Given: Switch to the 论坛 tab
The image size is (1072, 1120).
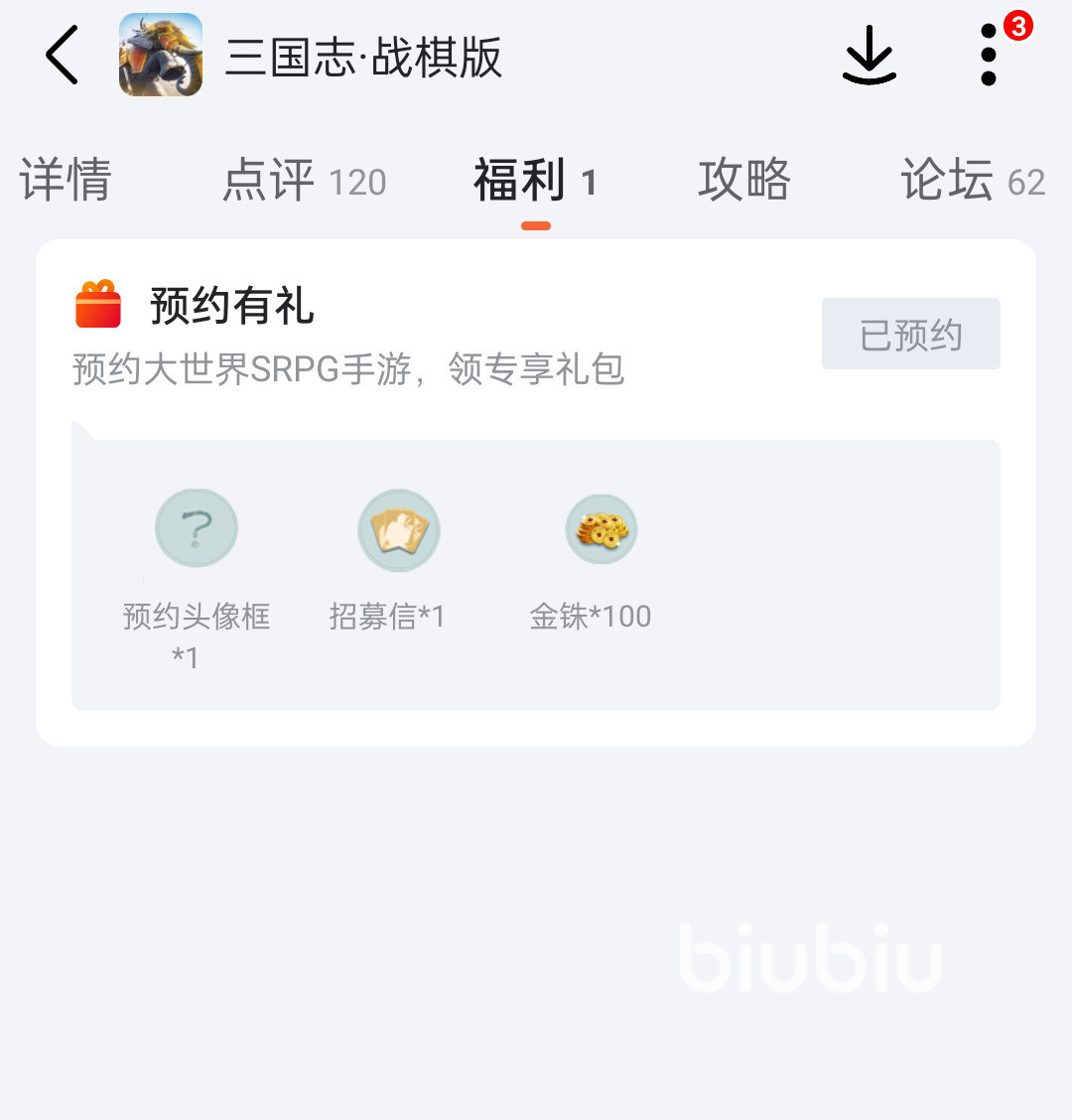Looking at the screenshot, I should [973, 181].
